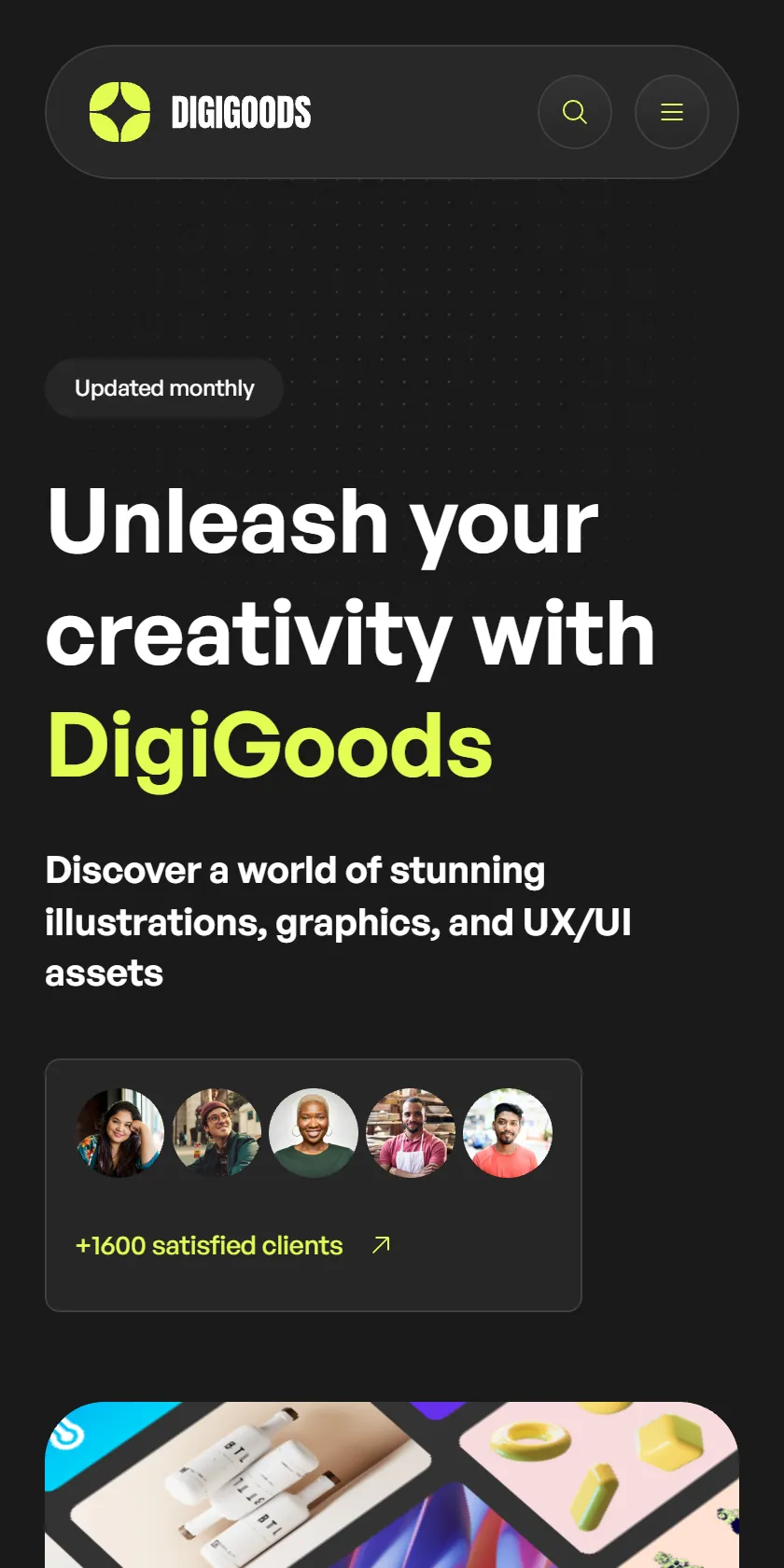
Task: Open the search icon in header
Action: [x=575, y=112]
